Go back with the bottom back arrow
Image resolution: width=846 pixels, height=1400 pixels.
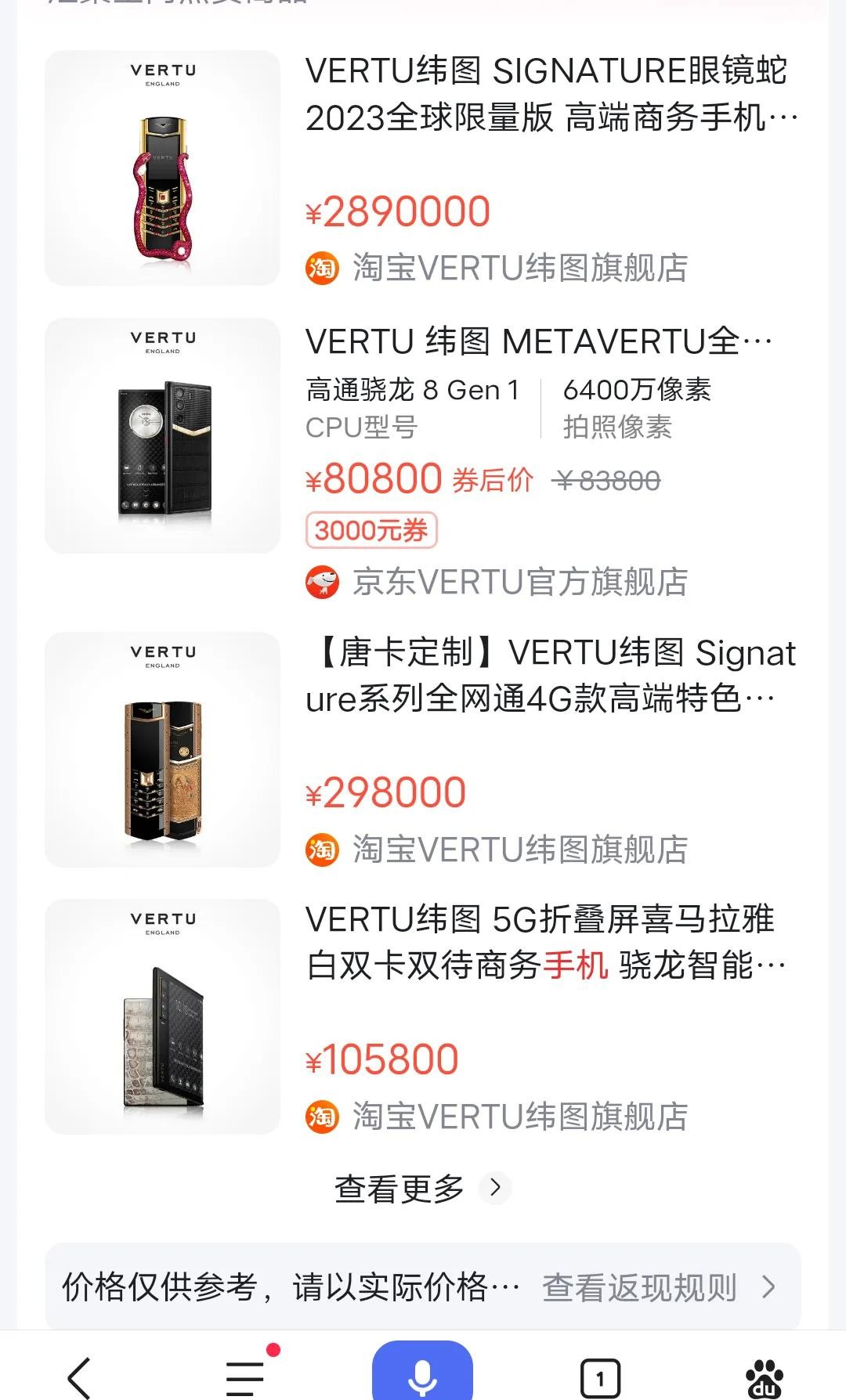point(79,1377)
